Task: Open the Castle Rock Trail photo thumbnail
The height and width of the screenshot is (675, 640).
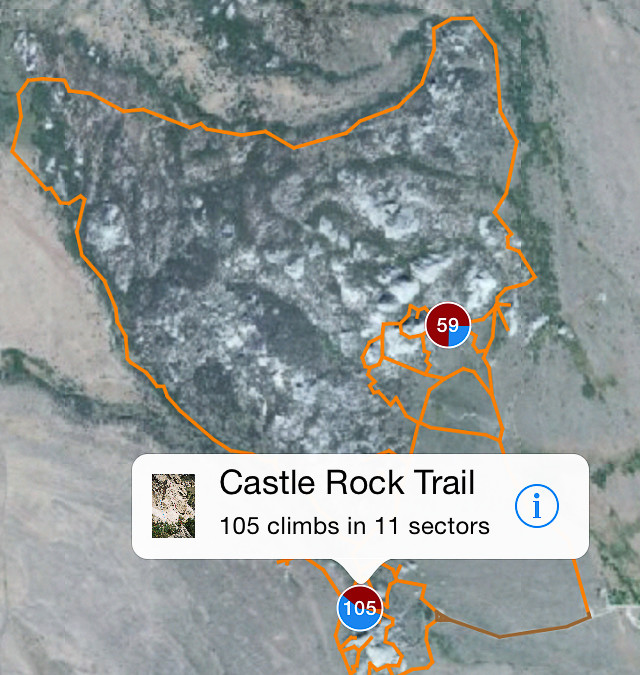Action: click(173, 506)
